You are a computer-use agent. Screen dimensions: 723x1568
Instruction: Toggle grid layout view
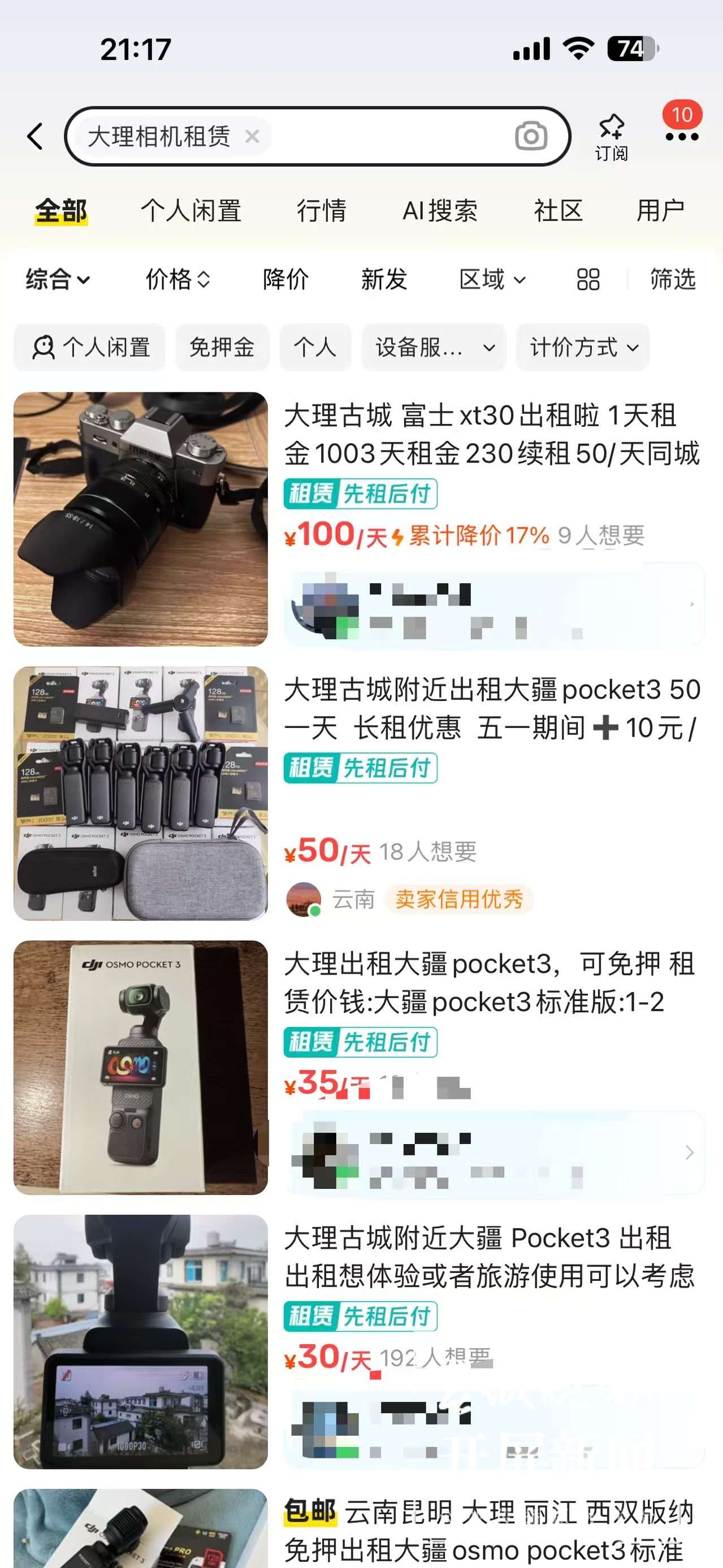click(588, 279)
